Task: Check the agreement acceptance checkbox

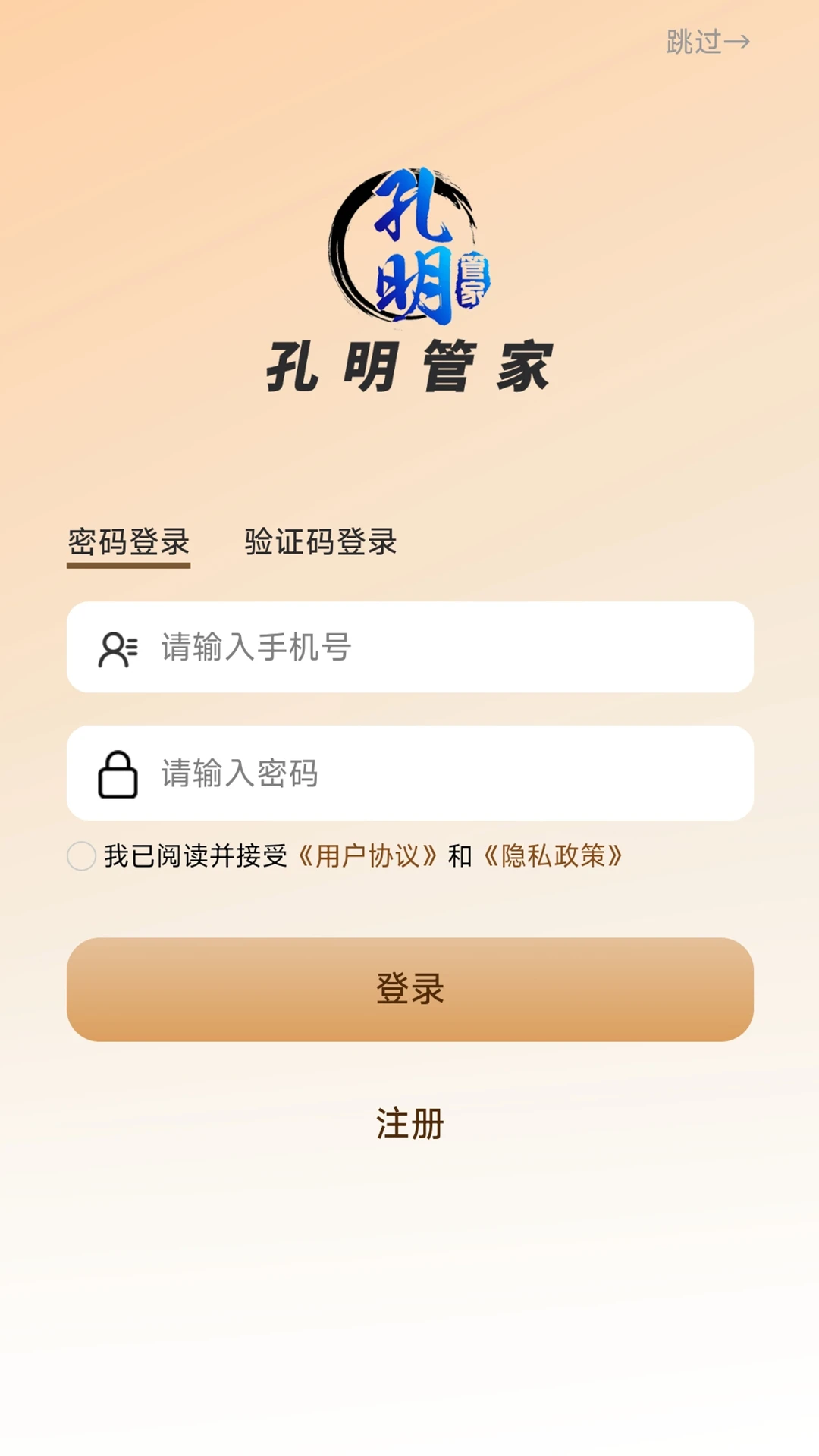Action: click(x=81, y=856)
